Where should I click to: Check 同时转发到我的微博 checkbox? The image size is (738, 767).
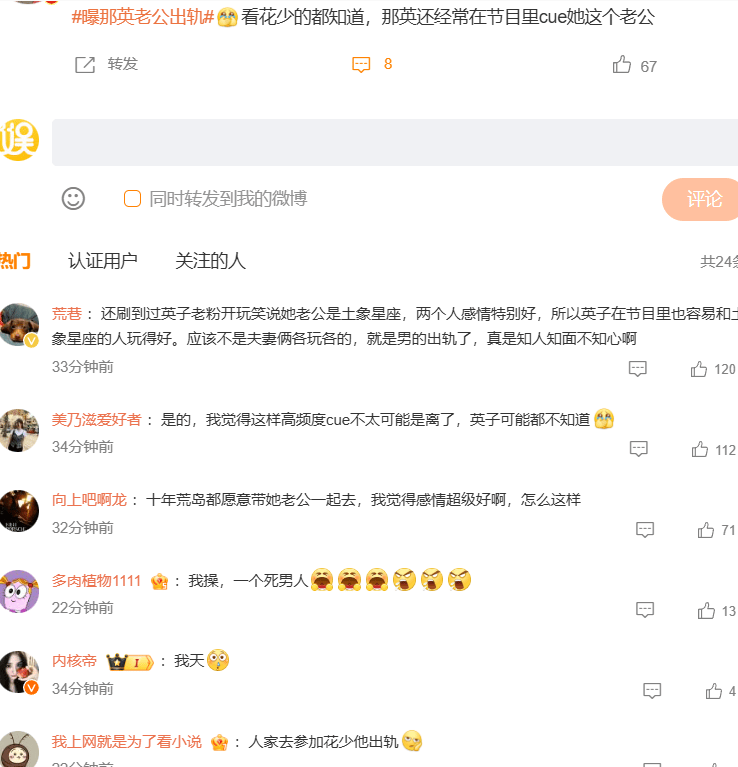[132, 198]
